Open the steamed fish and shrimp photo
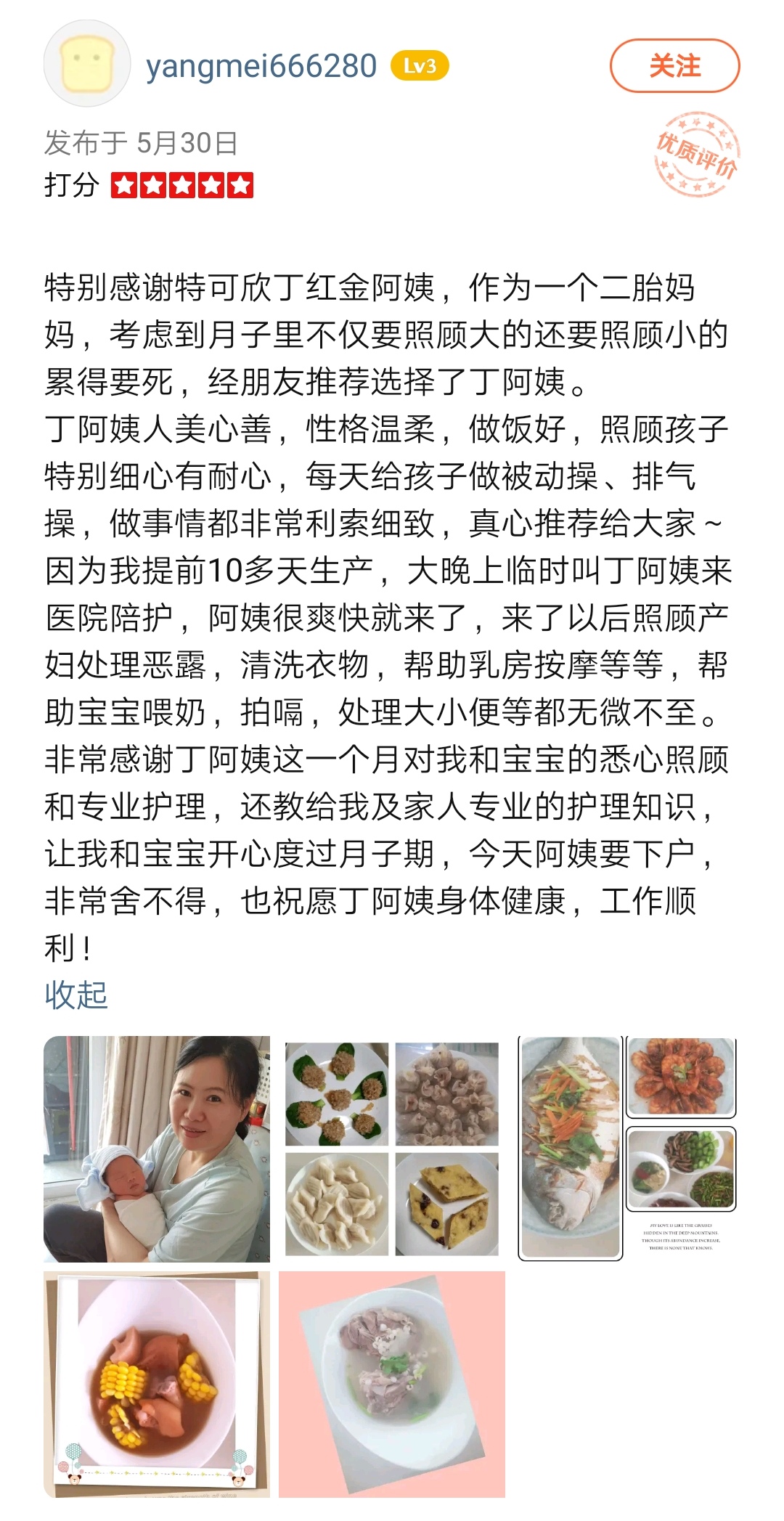Screen dimensions: 784x1521 [x=627, y=1149]
